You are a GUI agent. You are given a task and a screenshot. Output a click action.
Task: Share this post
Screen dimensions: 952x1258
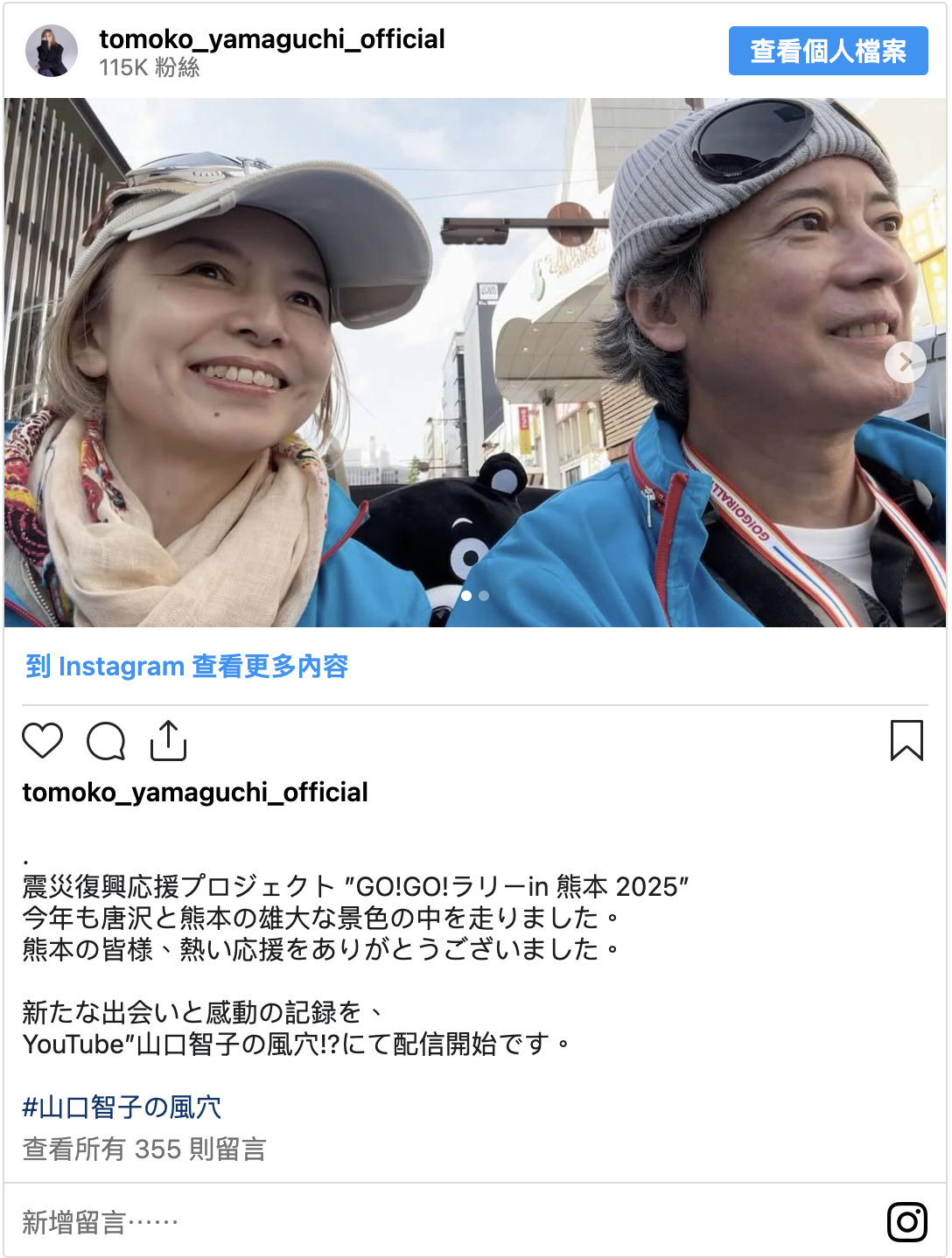point(168,741)
